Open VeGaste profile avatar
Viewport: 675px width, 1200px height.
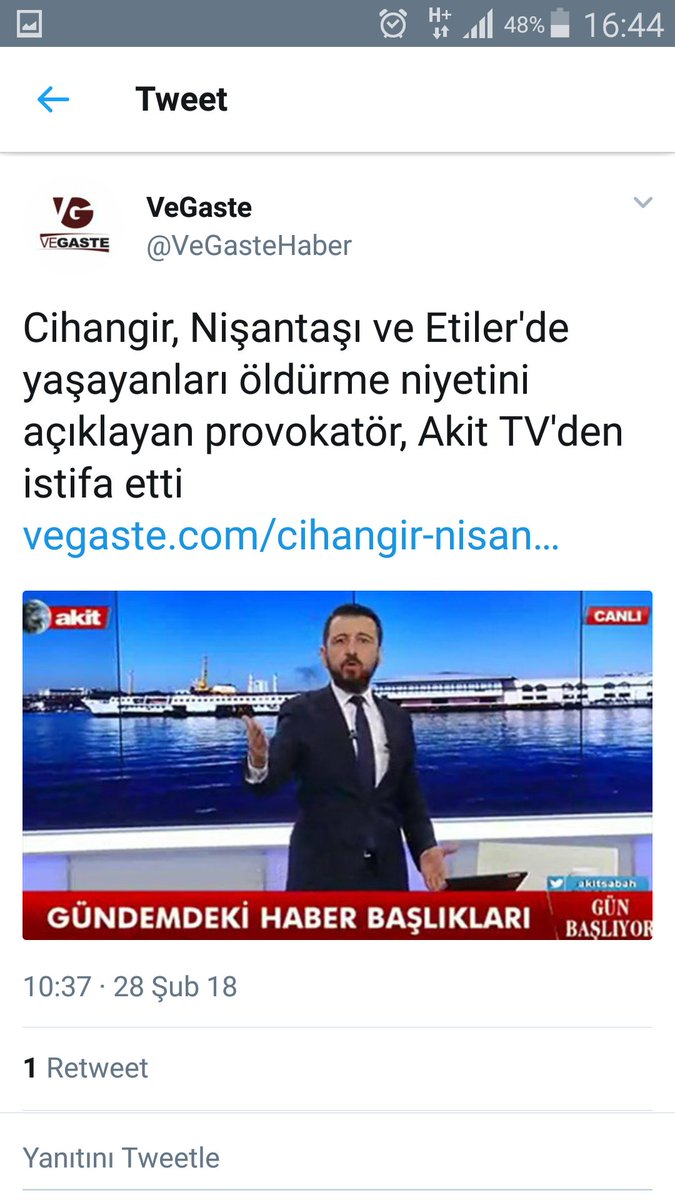point(68,226)
